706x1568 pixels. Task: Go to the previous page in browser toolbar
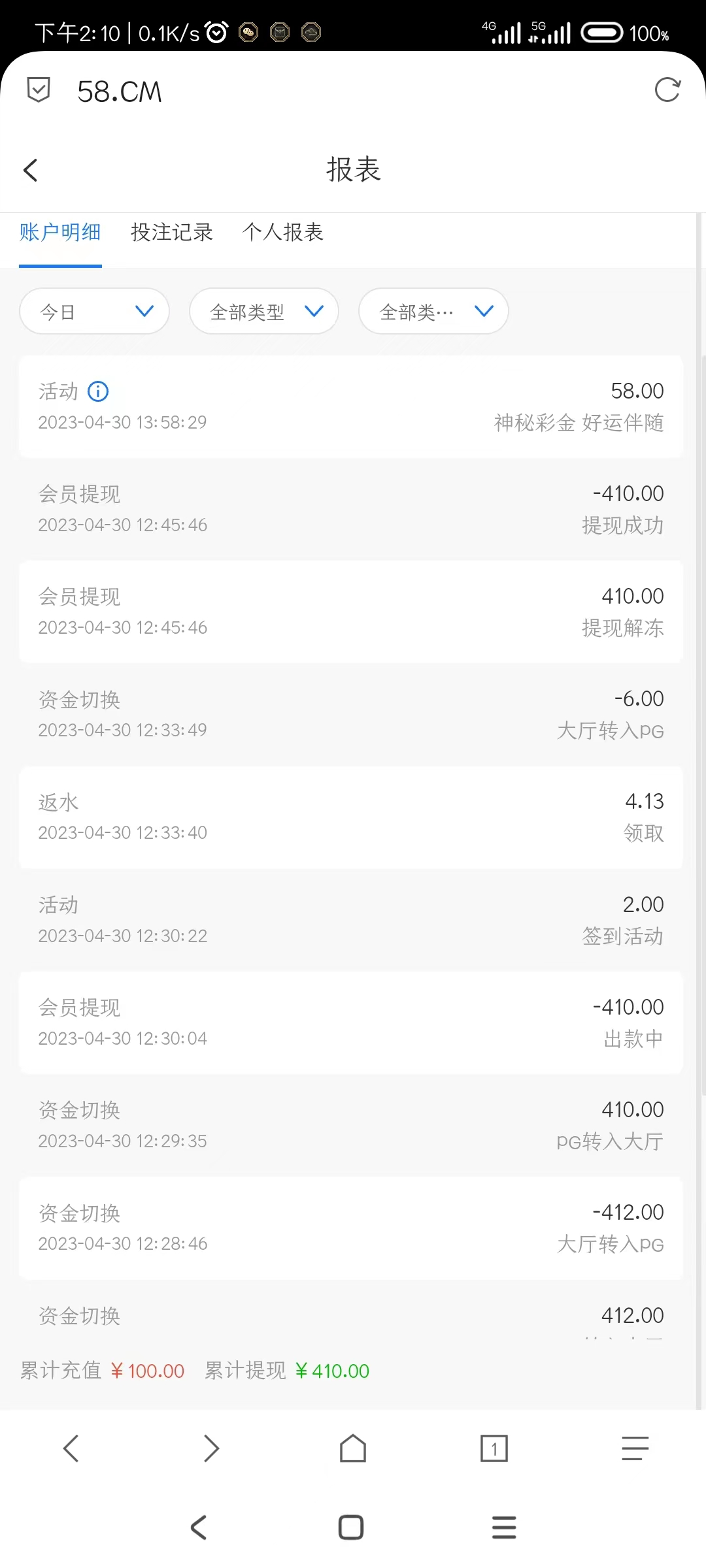[71, 1448]
